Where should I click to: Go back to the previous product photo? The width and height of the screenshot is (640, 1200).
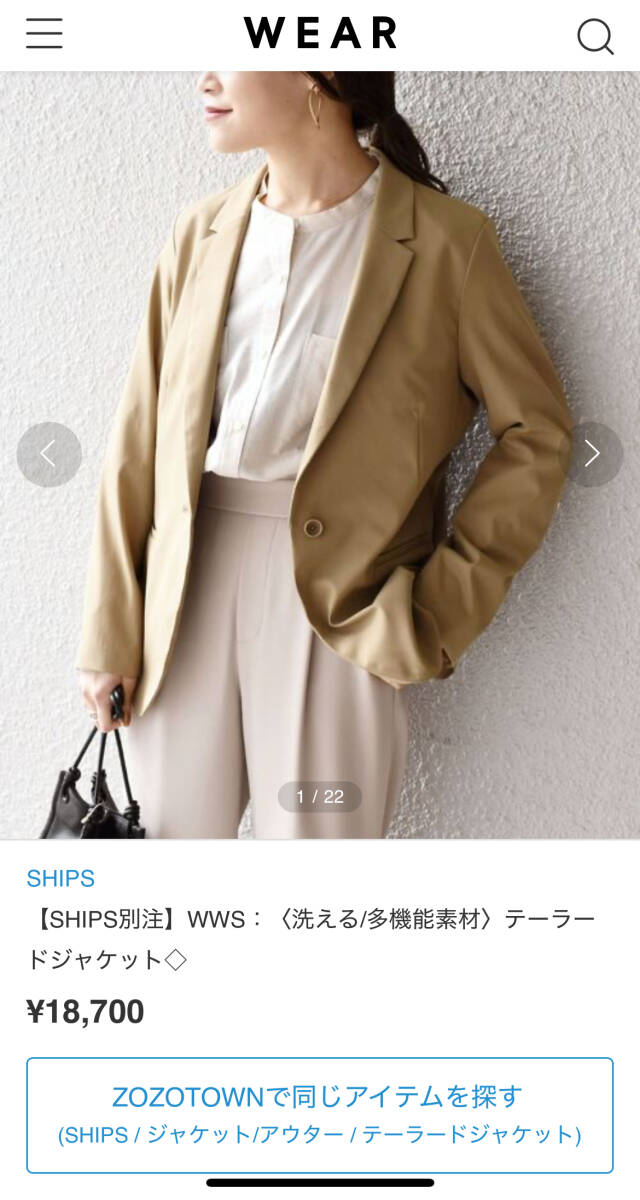click(49, 454)
